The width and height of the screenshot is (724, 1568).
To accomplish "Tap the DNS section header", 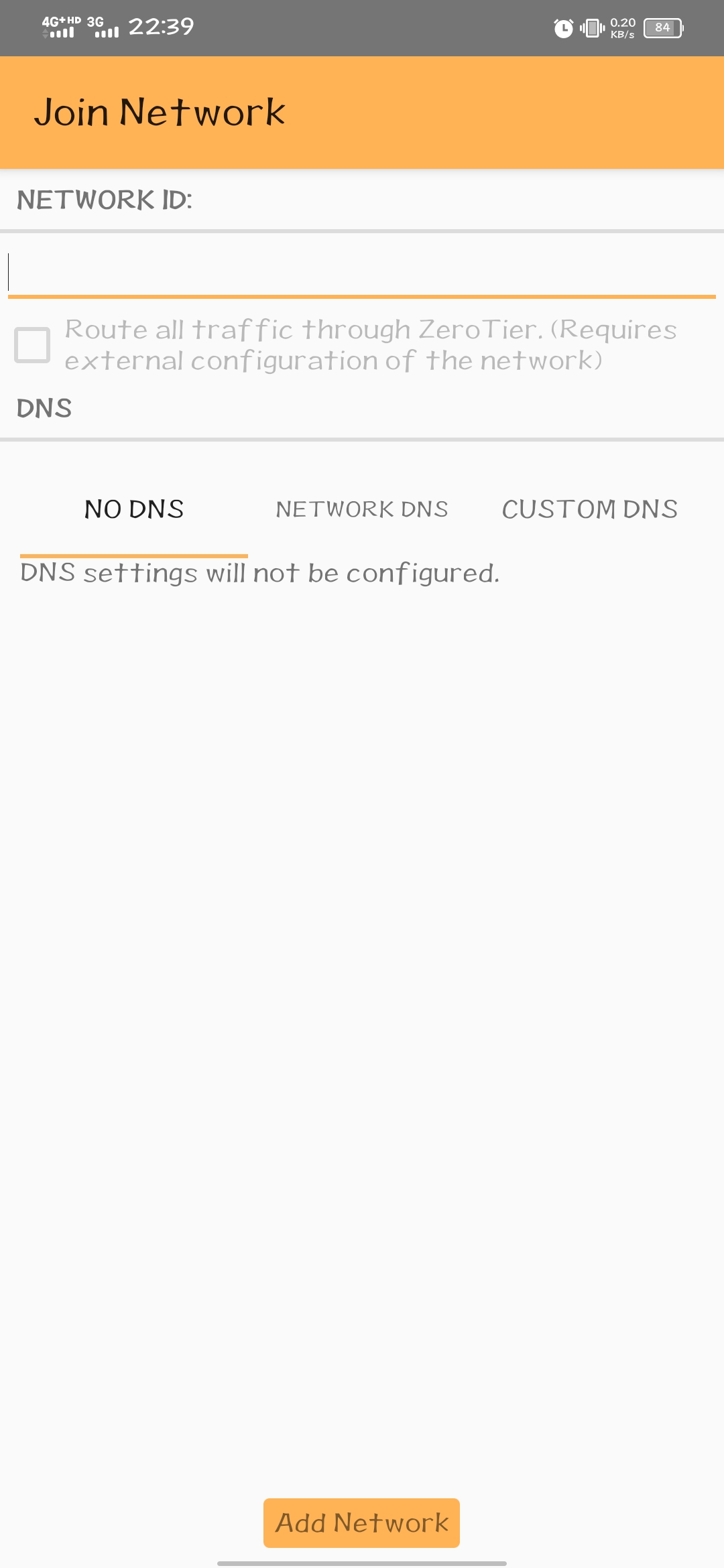I will (x=44, y=406).
